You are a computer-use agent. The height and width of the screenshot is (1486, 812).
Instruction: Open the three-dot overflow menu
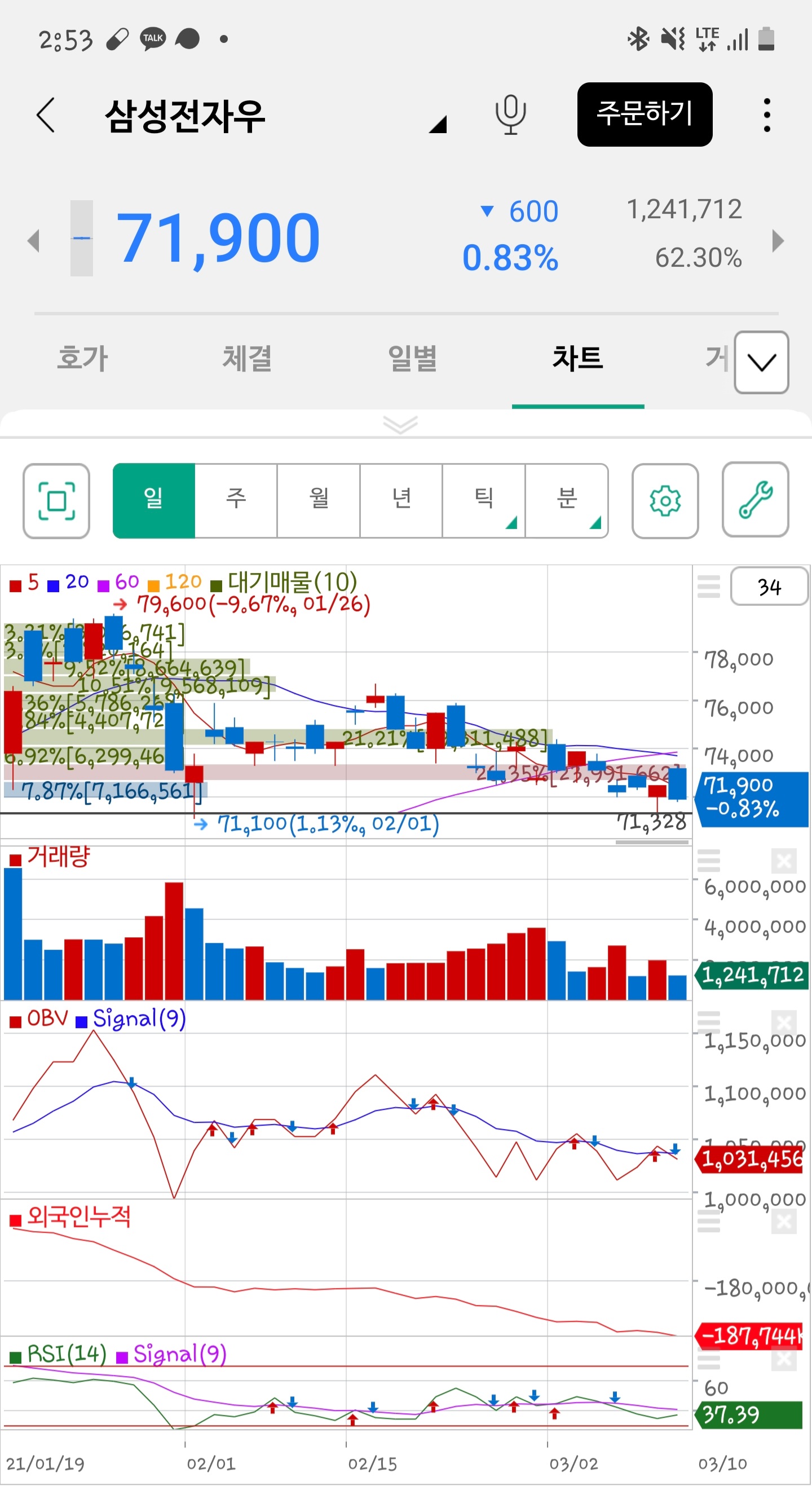pyautogui.click(x=766, y=115)
